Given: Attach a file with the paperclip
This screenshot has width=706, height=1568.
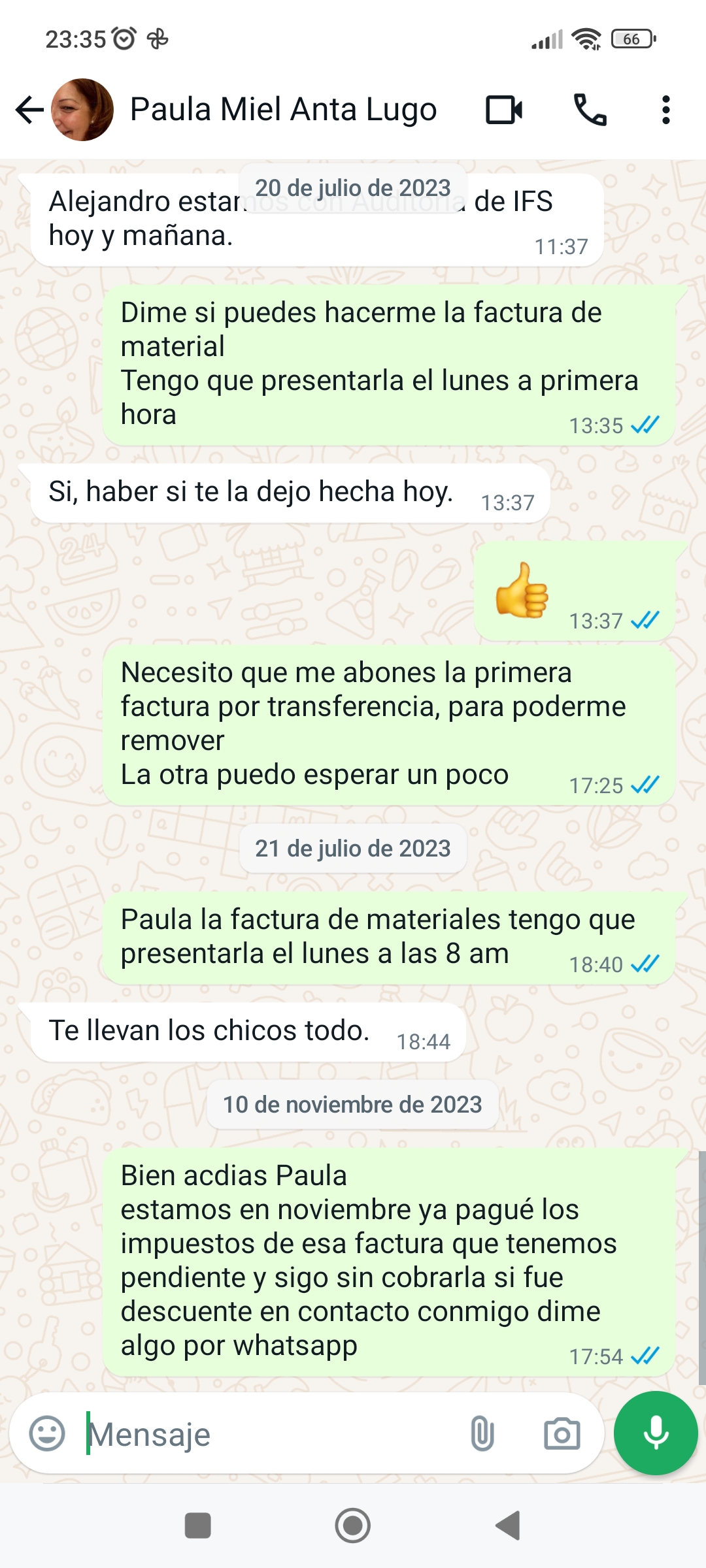Looking at the screenshot, I should point(482,1434).
